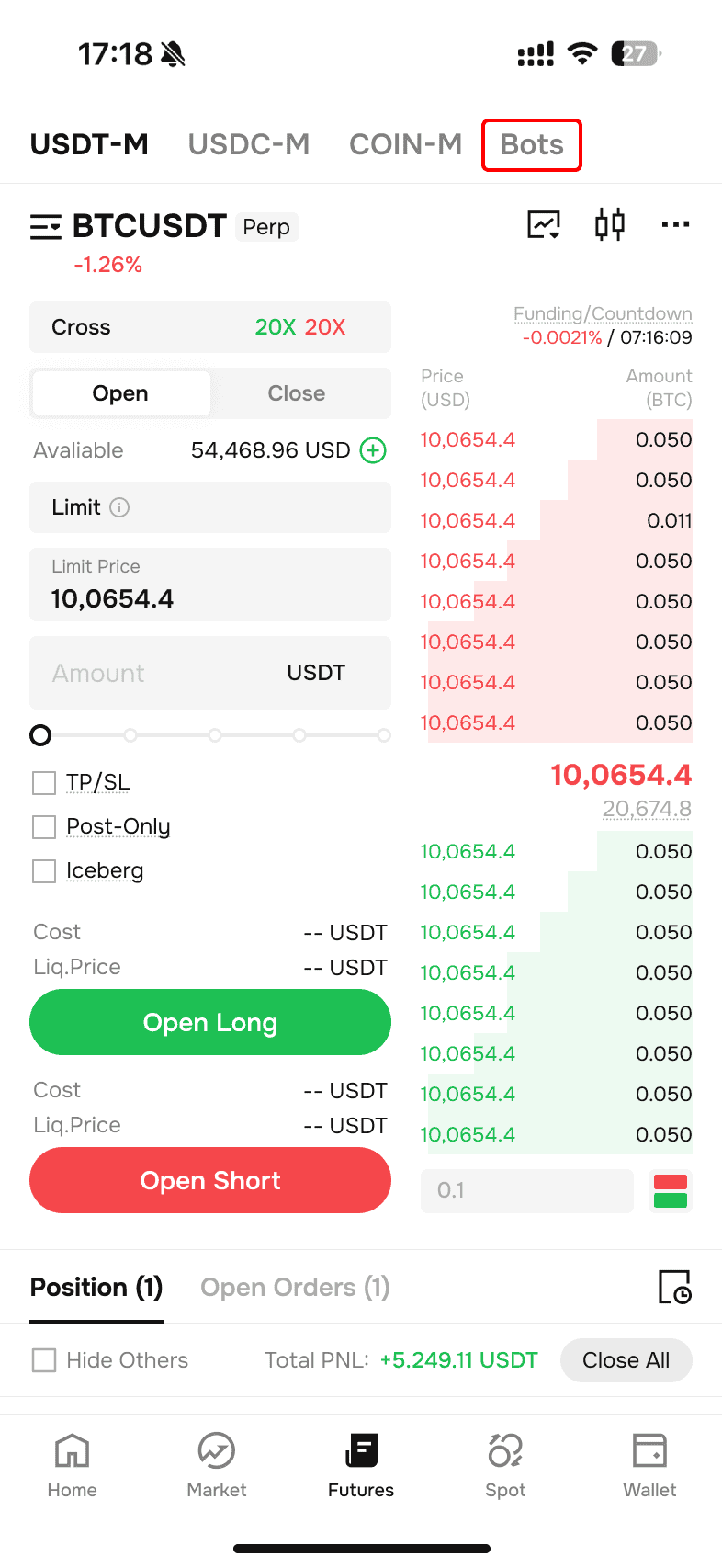
Task: Add funds with the green plus icon
Action: (x=373, y=450)
